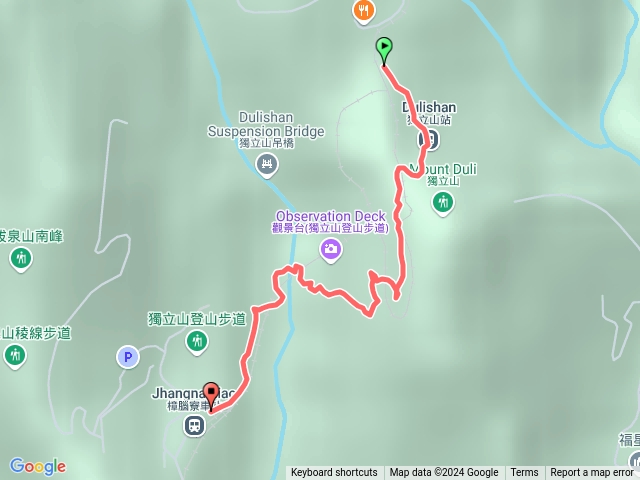Select the Observation Deck camera marker
The width and height of the screenshot is (640, 480).
330,250
